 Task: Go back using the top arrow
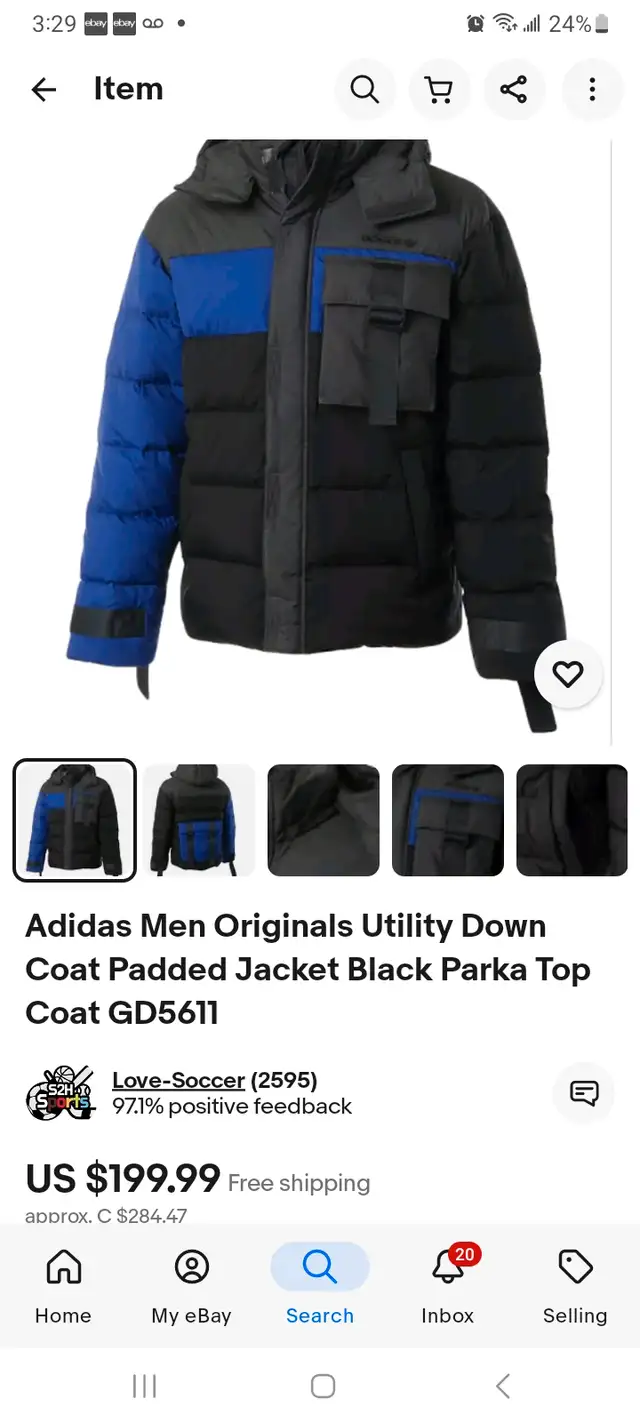[44, 90]
